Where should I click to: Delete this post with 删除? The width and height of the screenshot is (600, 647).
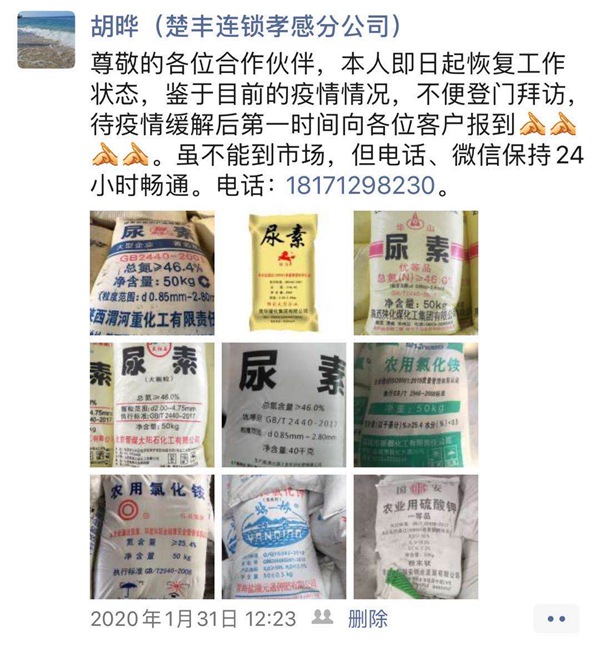coord(367,619)
